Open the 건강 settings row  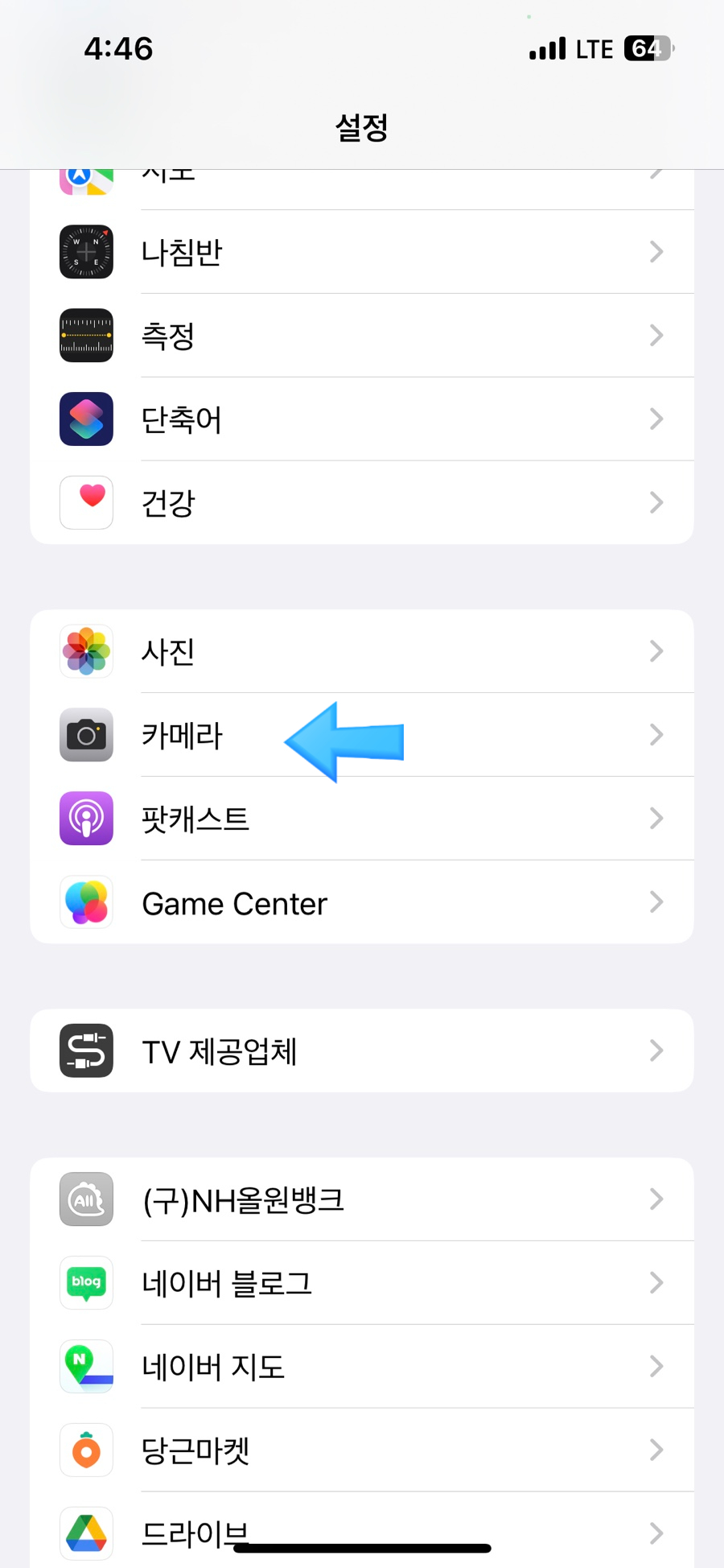362,503
